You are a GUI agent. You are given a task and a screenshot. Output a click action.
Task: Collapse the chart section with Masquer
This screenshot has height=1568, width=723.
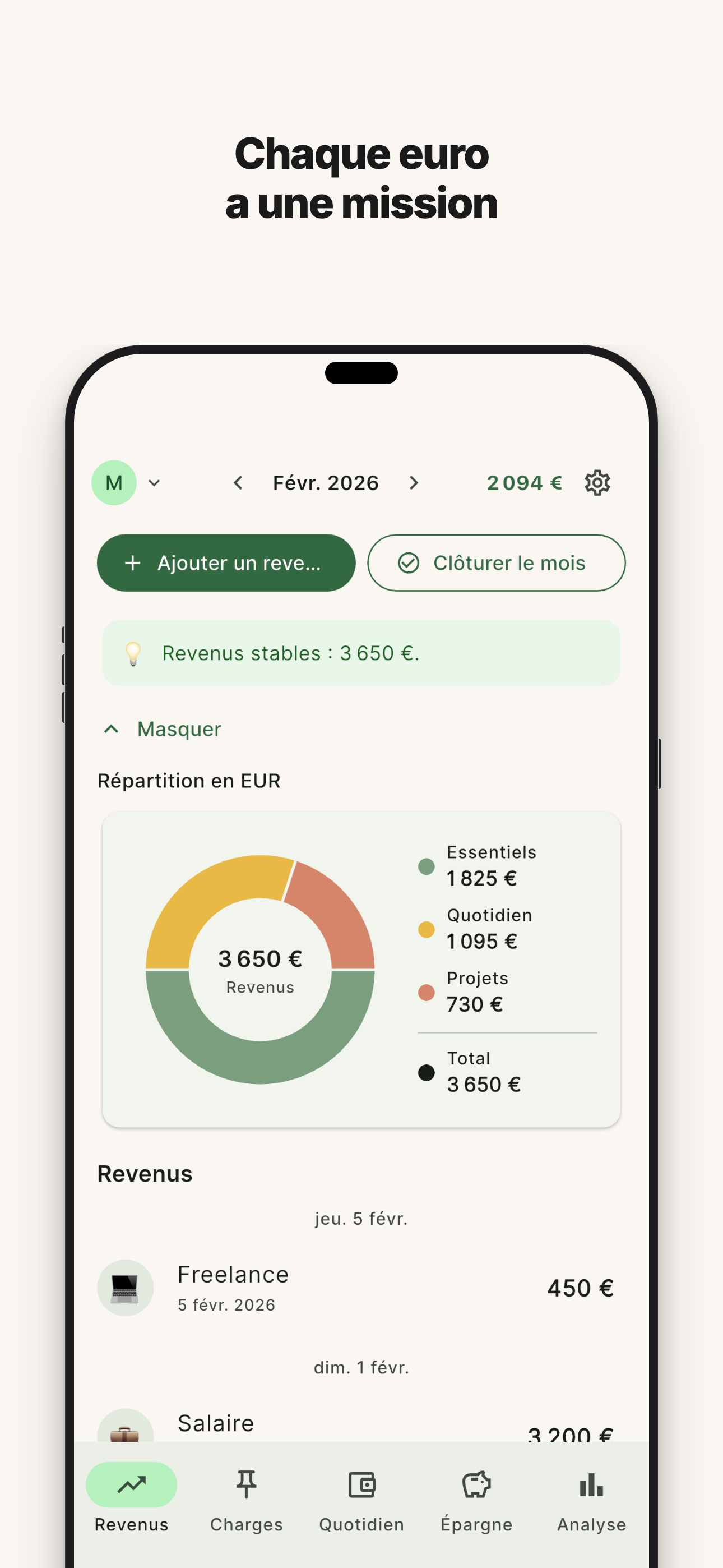[x=163, y=728]
